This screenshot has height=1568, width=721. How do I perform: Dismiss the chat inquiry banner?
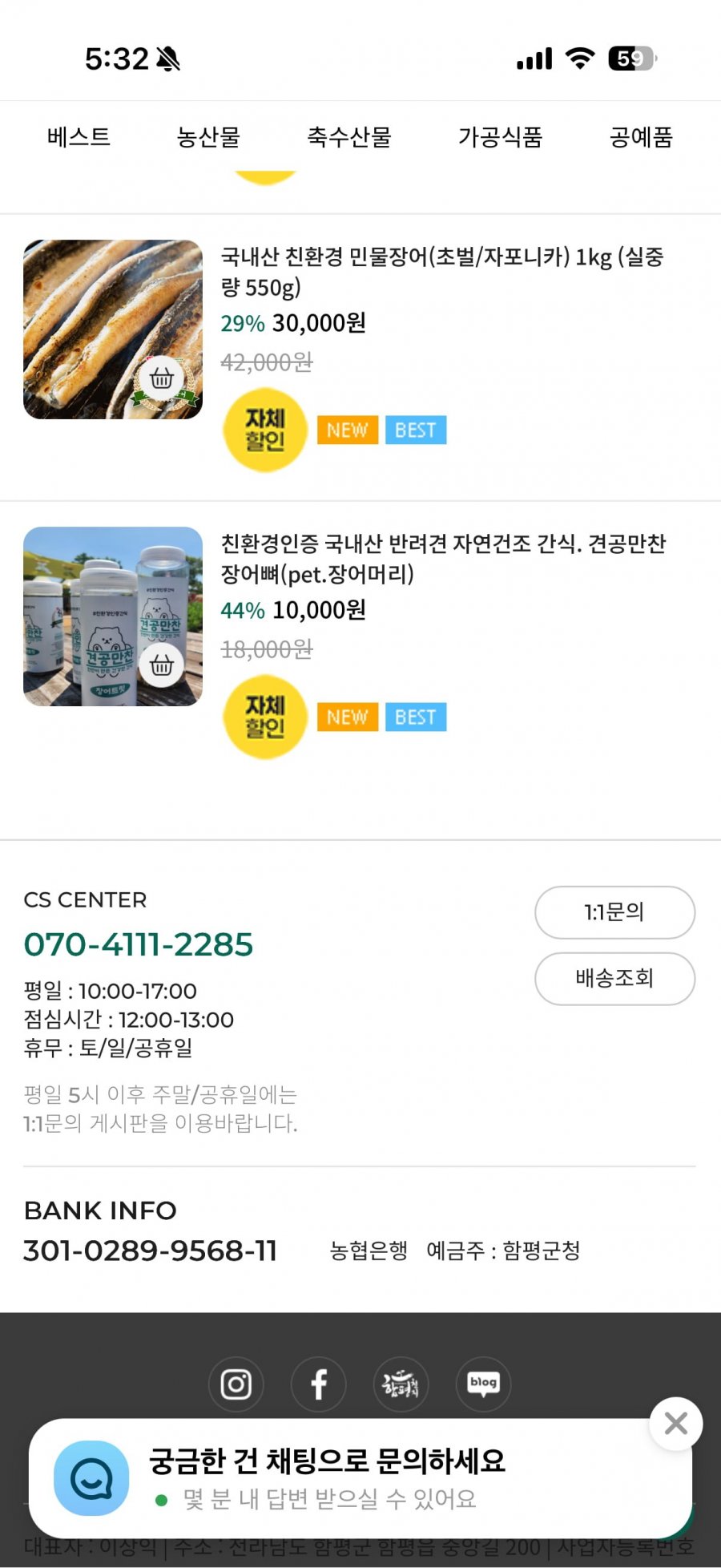[675, 1424]
